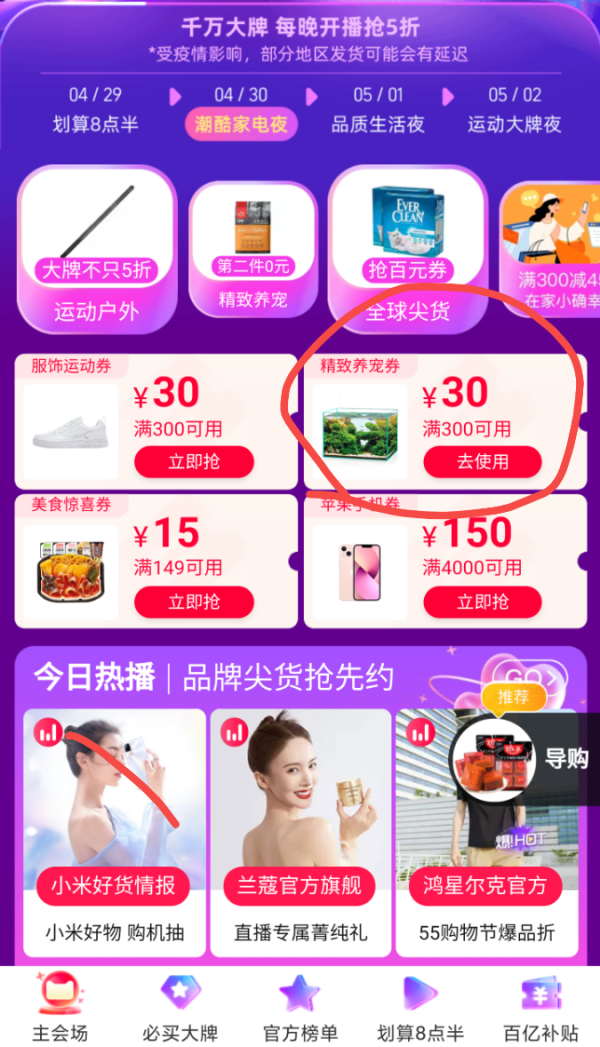Tap 去使用 on the 精致养宠券 coupon
This screenshot has height=1047, width=600.
coord(482,462)
